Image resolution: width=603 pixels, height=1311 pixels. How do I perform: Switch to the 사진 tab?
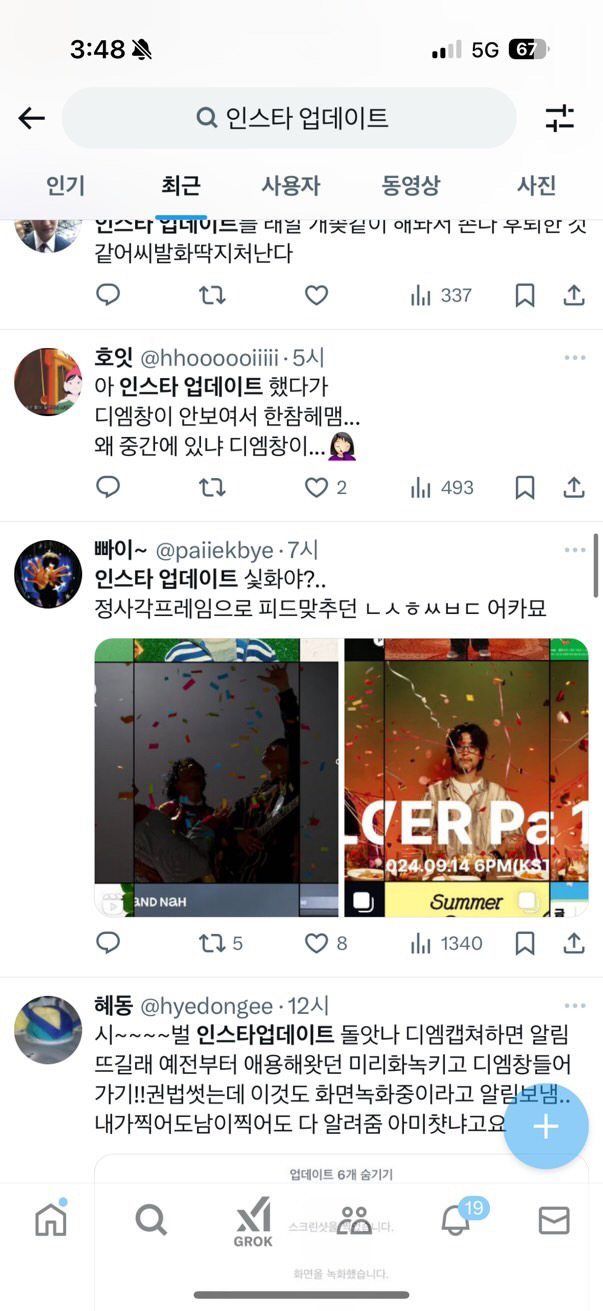[537, 185]
